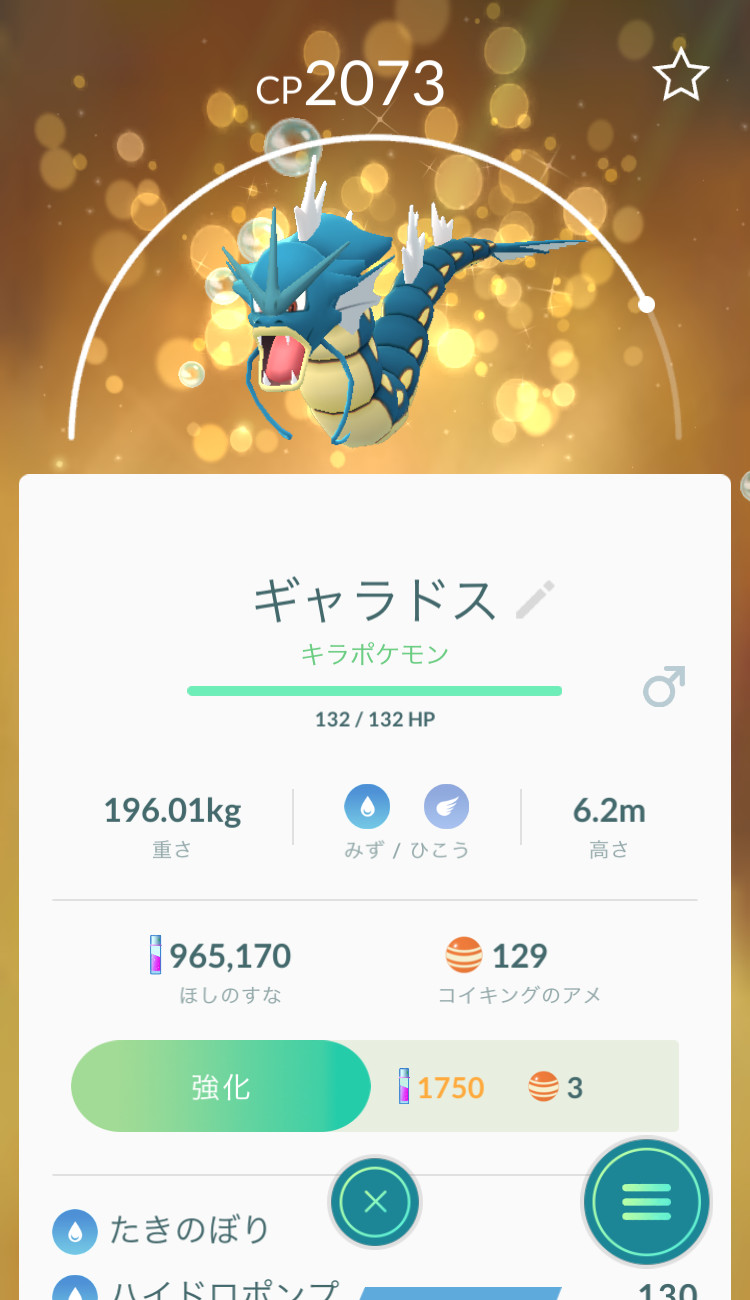Edit the ギャラドス nickname with pencil
The image size is (750, 1300).
tap(535, 599)
